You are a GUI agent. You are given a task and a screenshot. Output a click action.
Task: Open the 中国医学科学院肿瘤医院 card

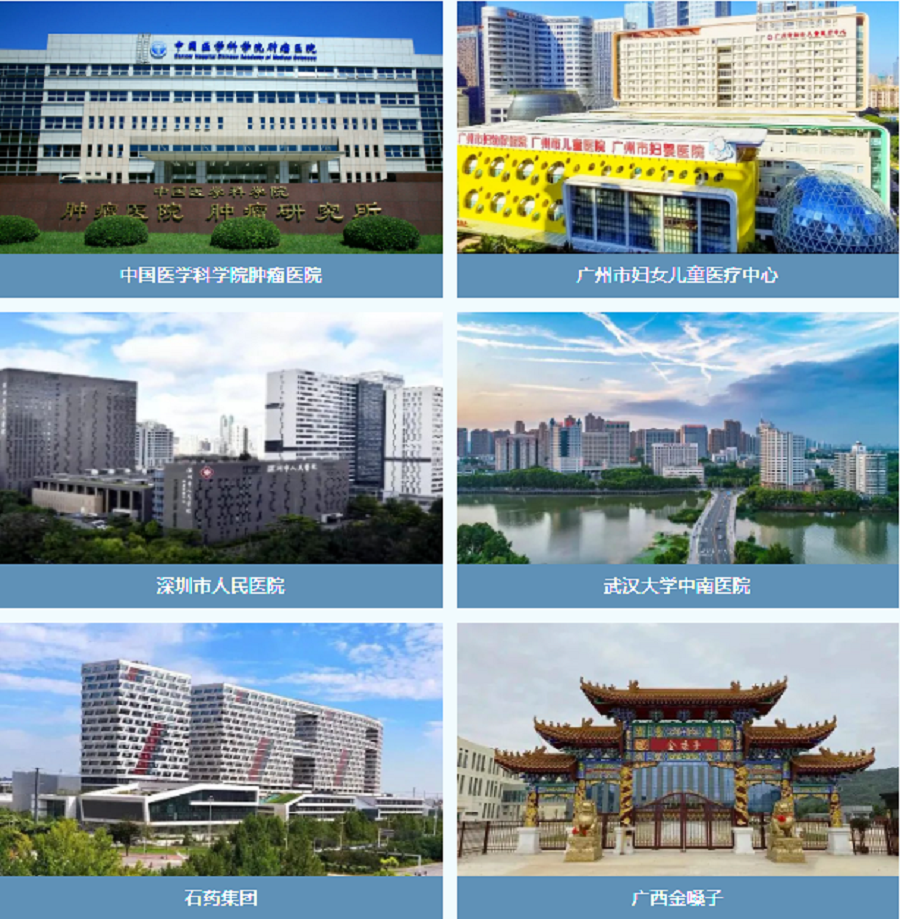(x=221, y=150)
